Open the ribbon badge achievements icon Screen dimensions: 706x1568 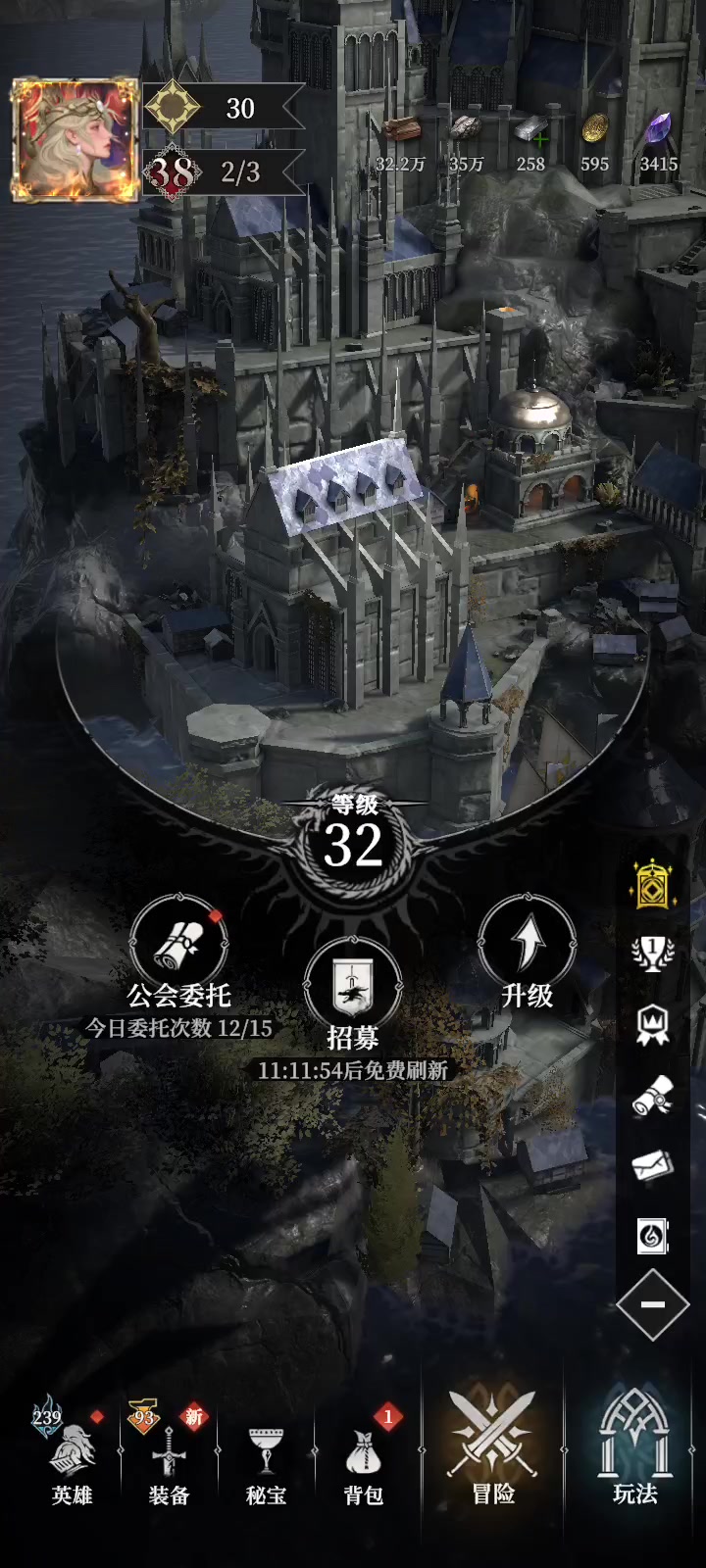[653, 1025]
